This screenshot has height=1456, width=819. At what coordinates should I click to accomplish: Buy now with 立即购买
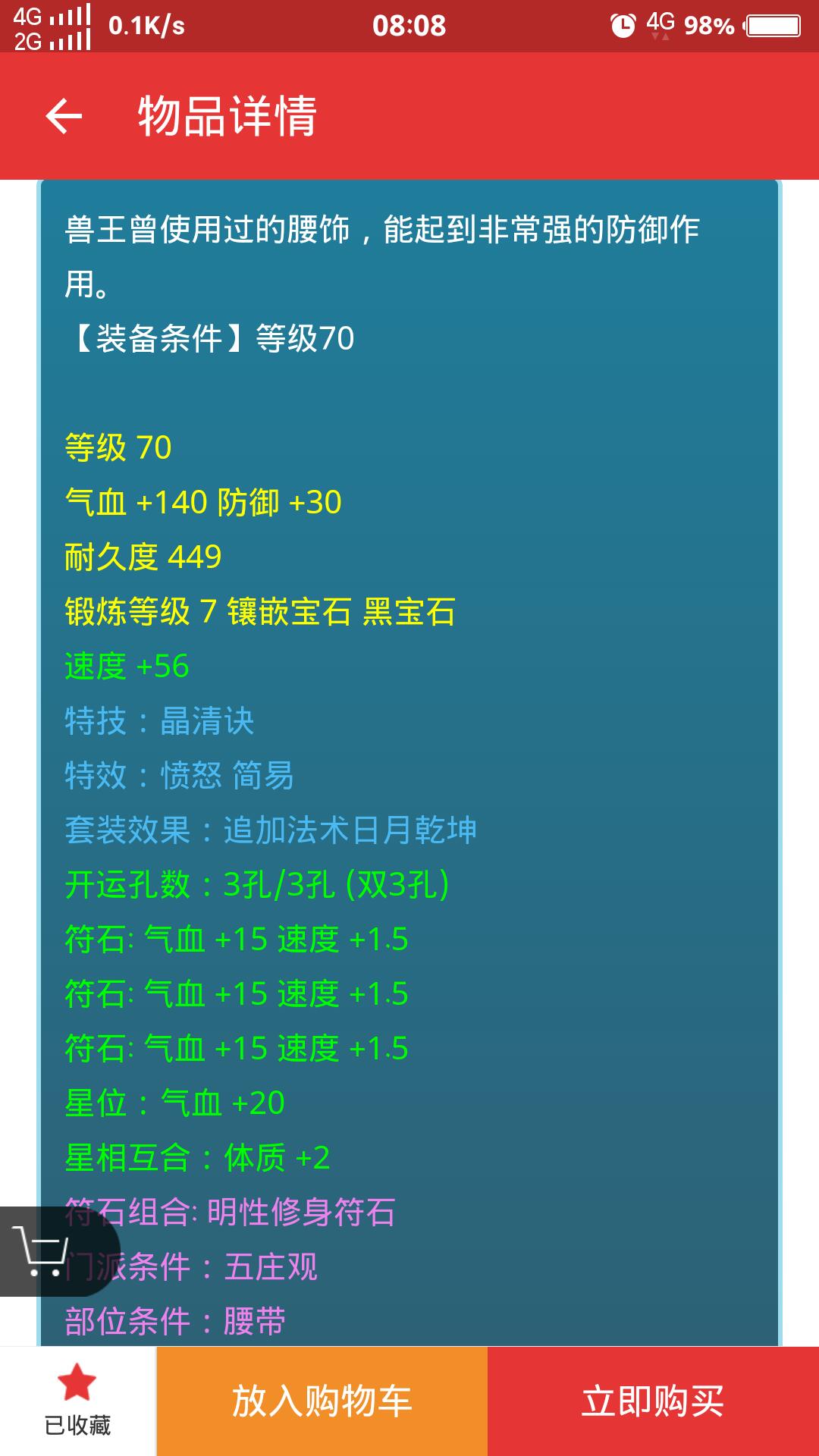click(653, 1401)
